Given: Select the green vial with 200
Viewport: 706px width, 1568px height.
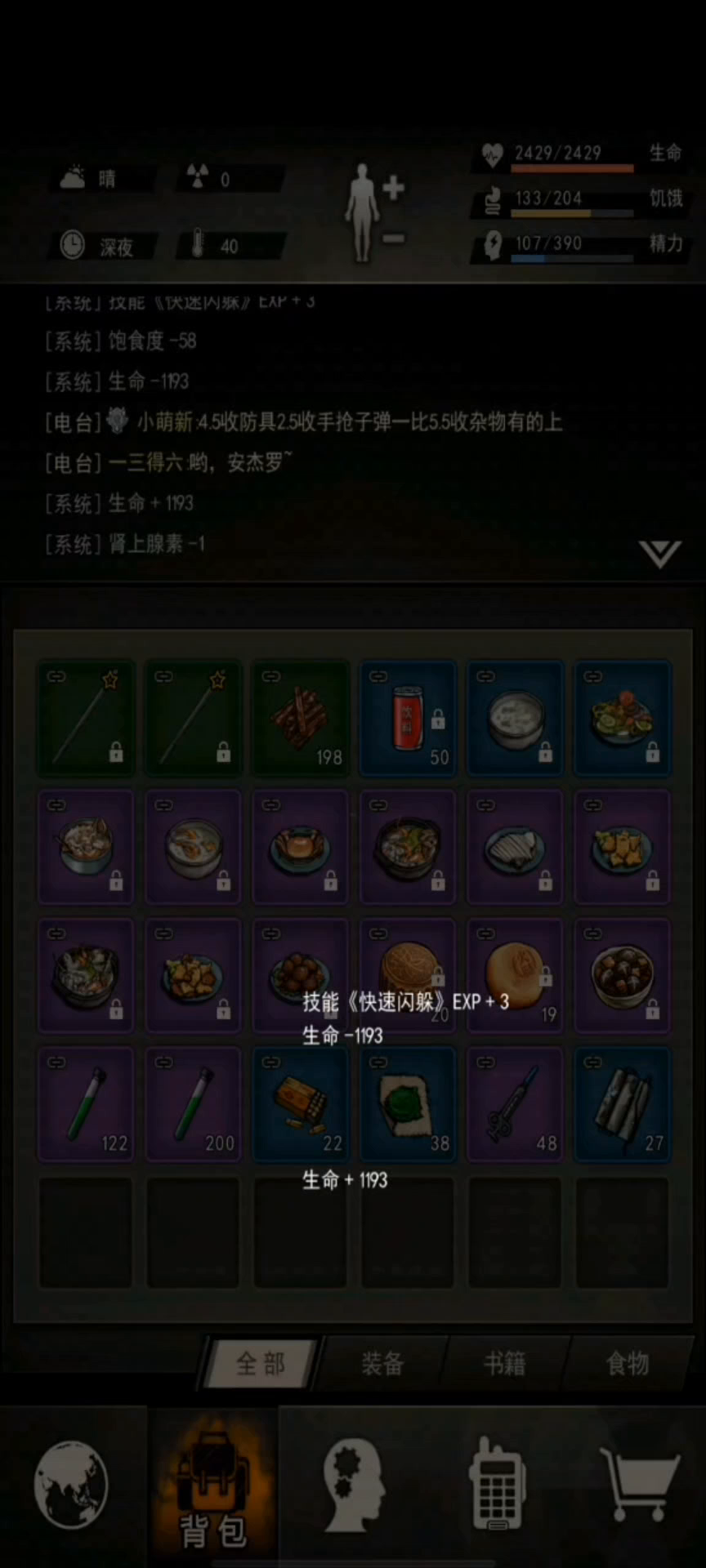Looking at the screenshot, I should [x=194, y=1104].
